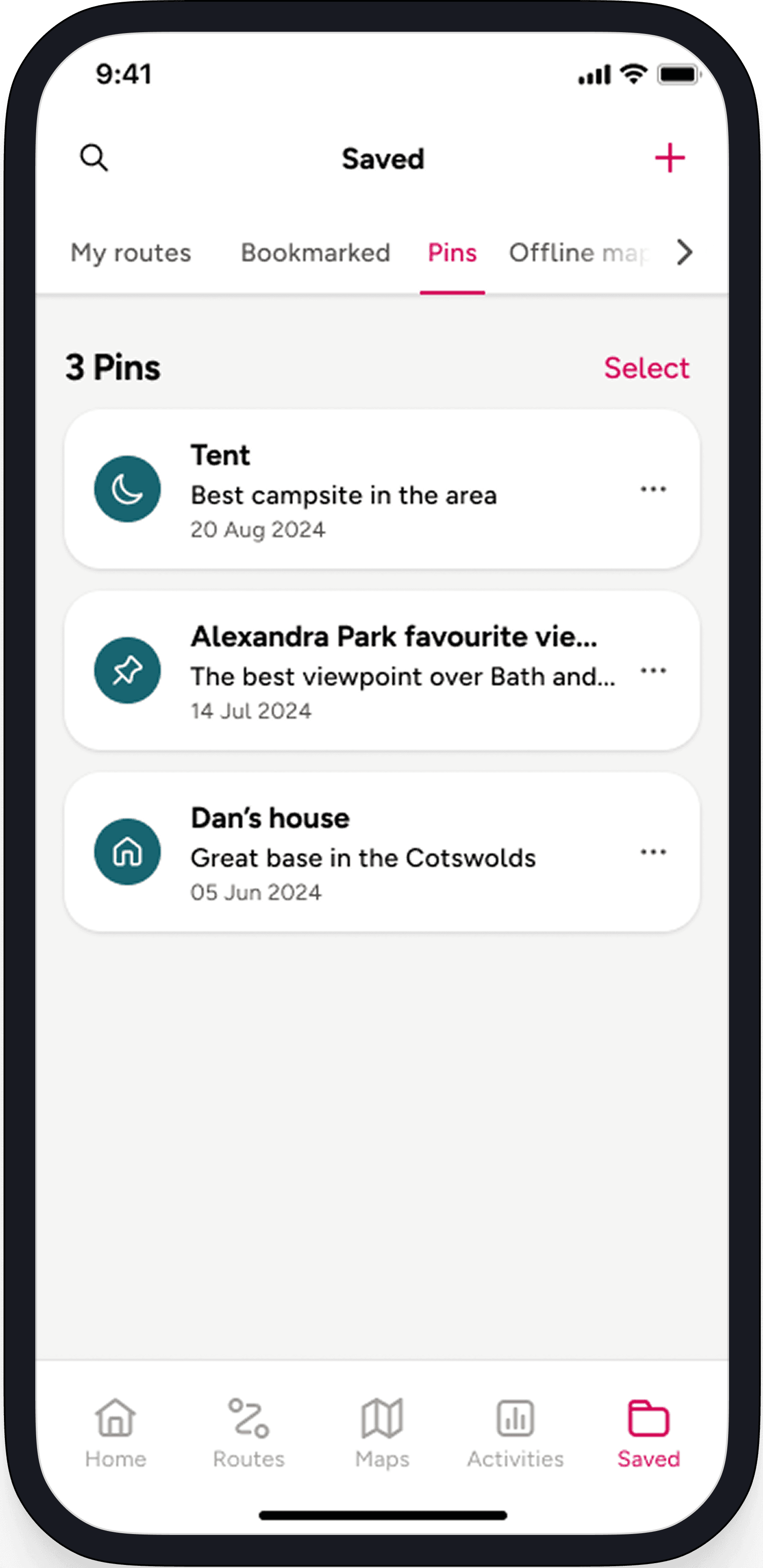Viewport: 763px width, 1568px height.
Task: Open more options for Alexandra Park pin
Action: (653, 671)
